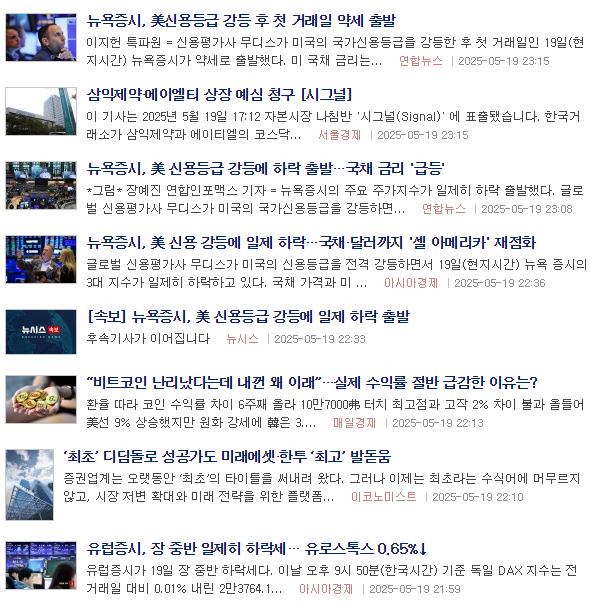Viewport: 603px width, 614px height.
Task: Open '유럽증시, 장 중반 일제히 하락세' article
Action: click(x=257, y=548)
